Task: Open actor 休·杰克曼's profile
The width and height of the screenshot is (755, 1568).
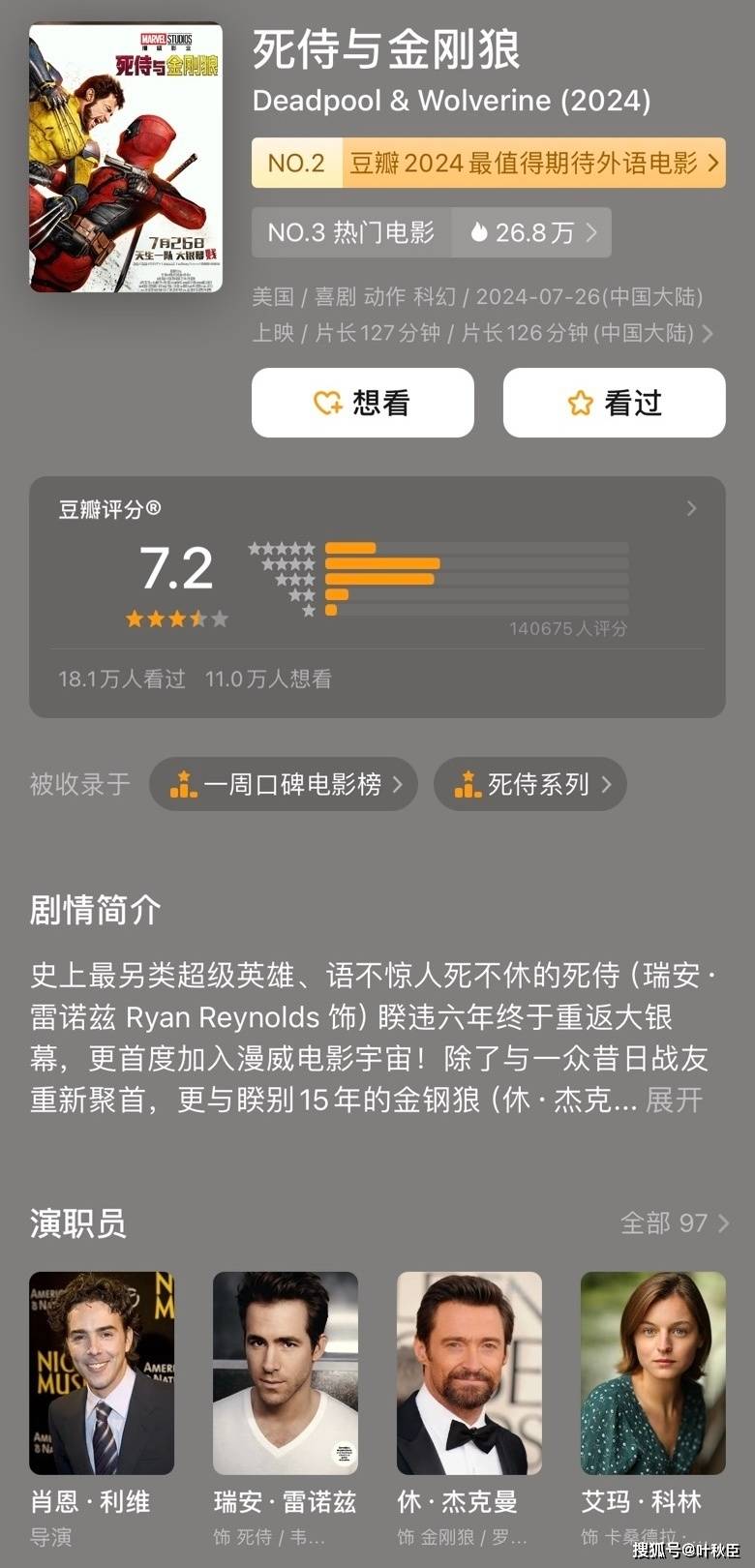Action: coord(469,1374)
